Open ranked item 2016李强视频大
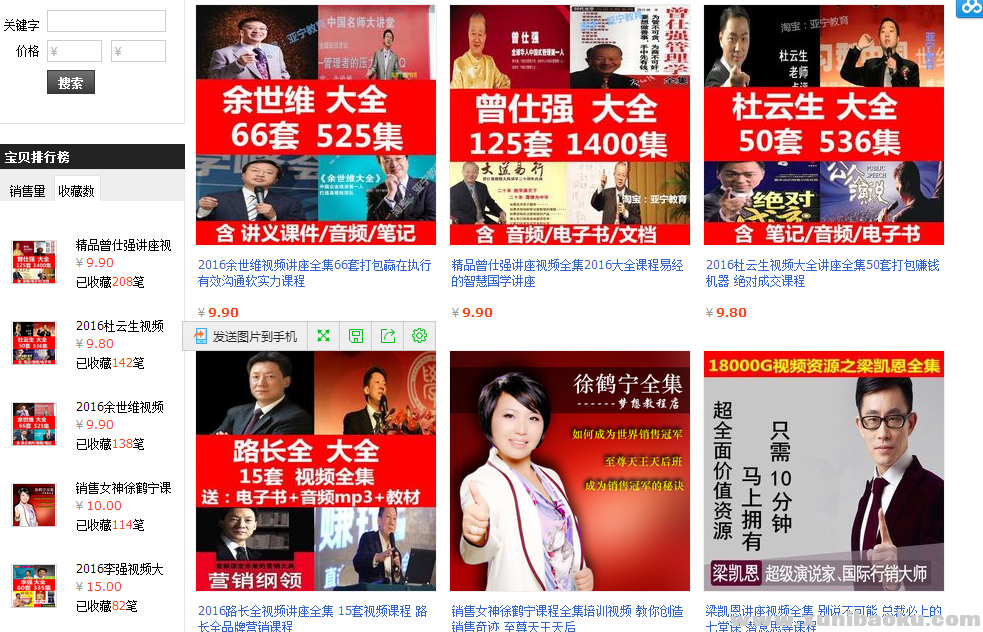The height and width of the screenshot is (632, 983). pyautogui.click(x=119, y=569)
